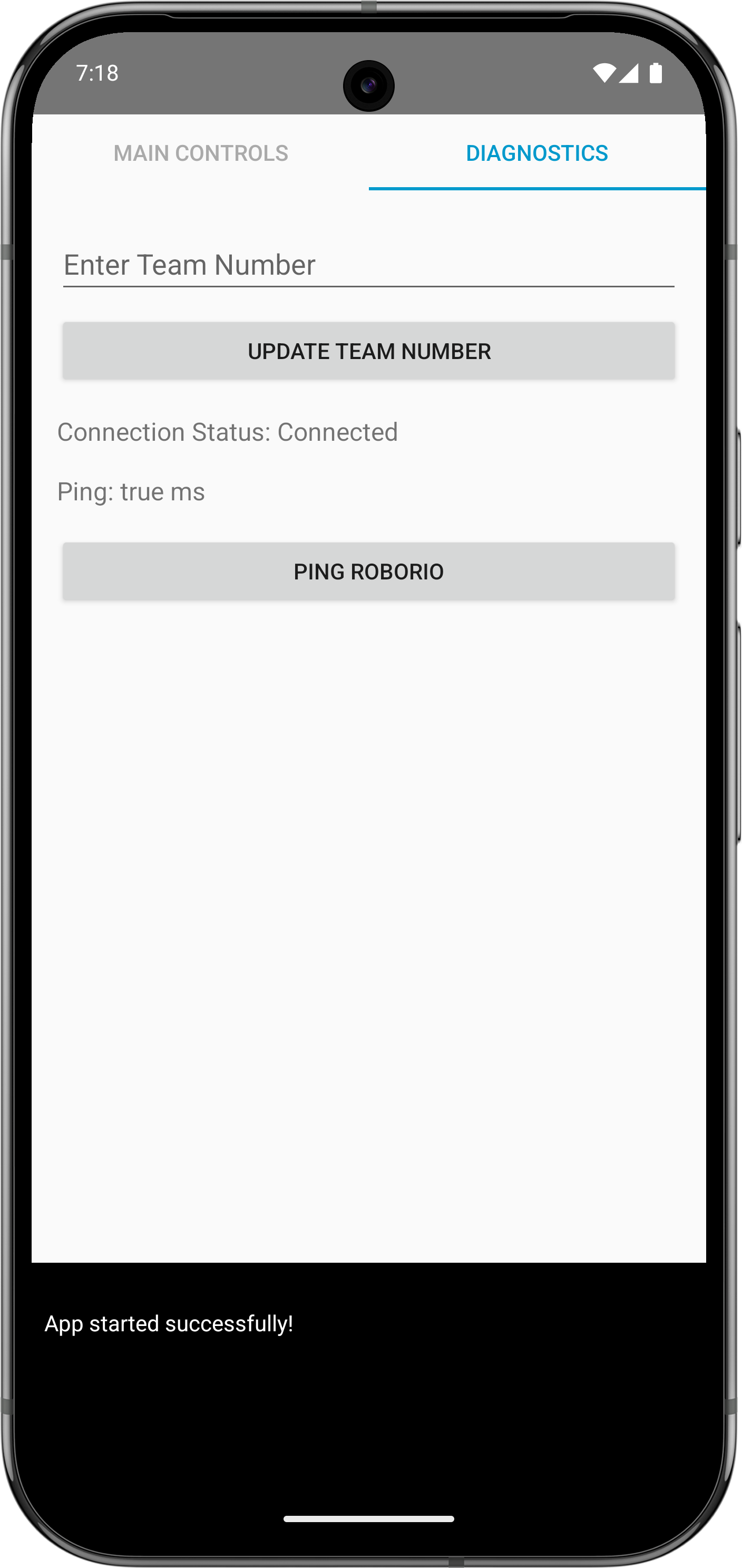The height and width of the screenshot is (1568, 742).
Task: Select the Diagnostics tab
Action: coord(537,153)
